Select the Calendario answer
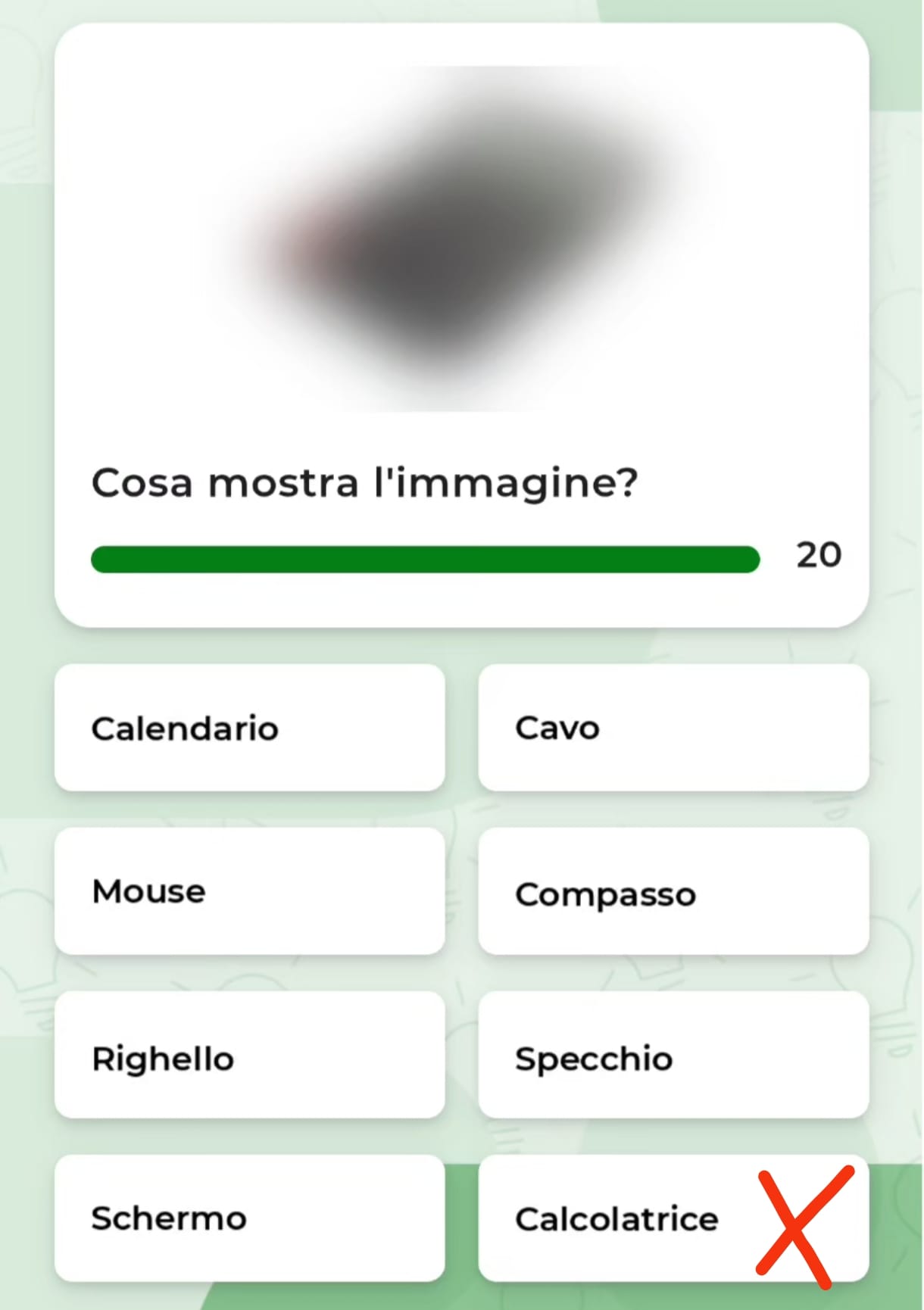The width and height of the screenshot is (924, 1310). tap(249, 728)
